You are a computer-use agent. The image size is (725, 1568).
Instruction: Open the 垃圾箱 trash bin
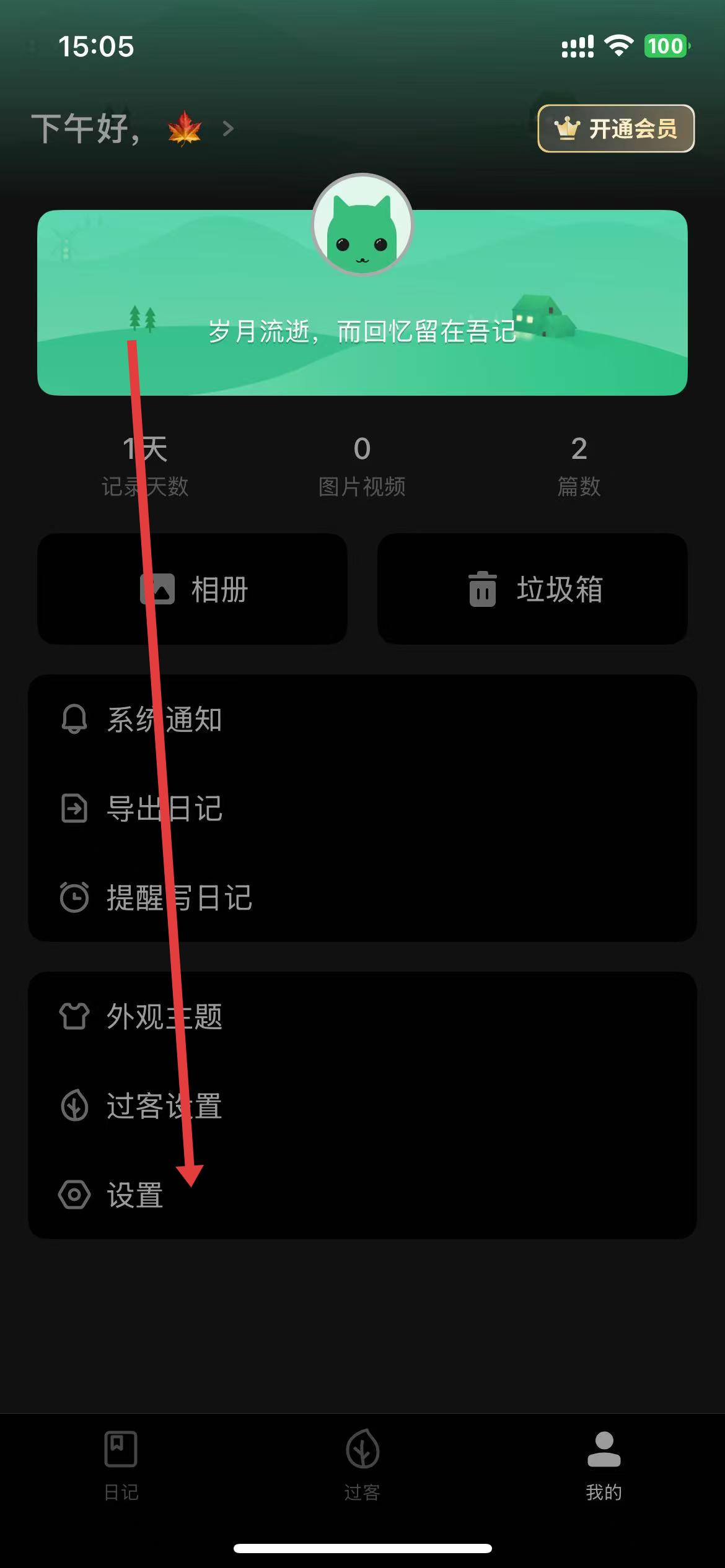pyautogui.click(x=532, y=589)
